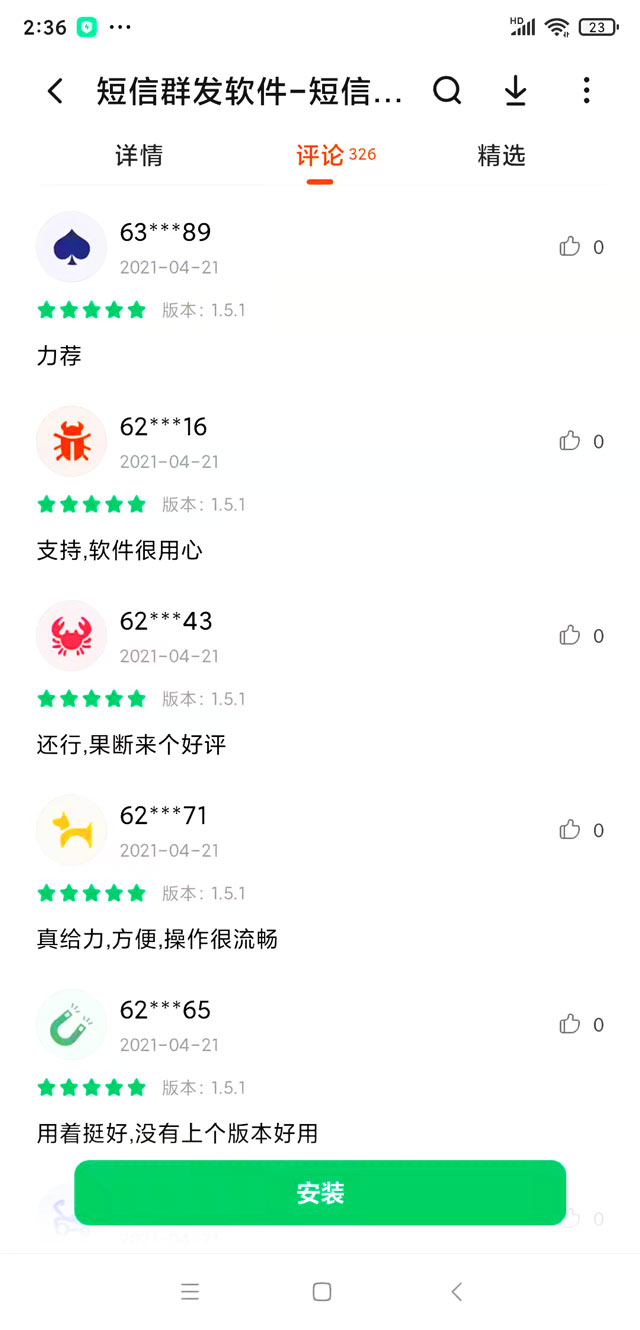
Task: Tap the green 安装 button
Action: 320,1193
